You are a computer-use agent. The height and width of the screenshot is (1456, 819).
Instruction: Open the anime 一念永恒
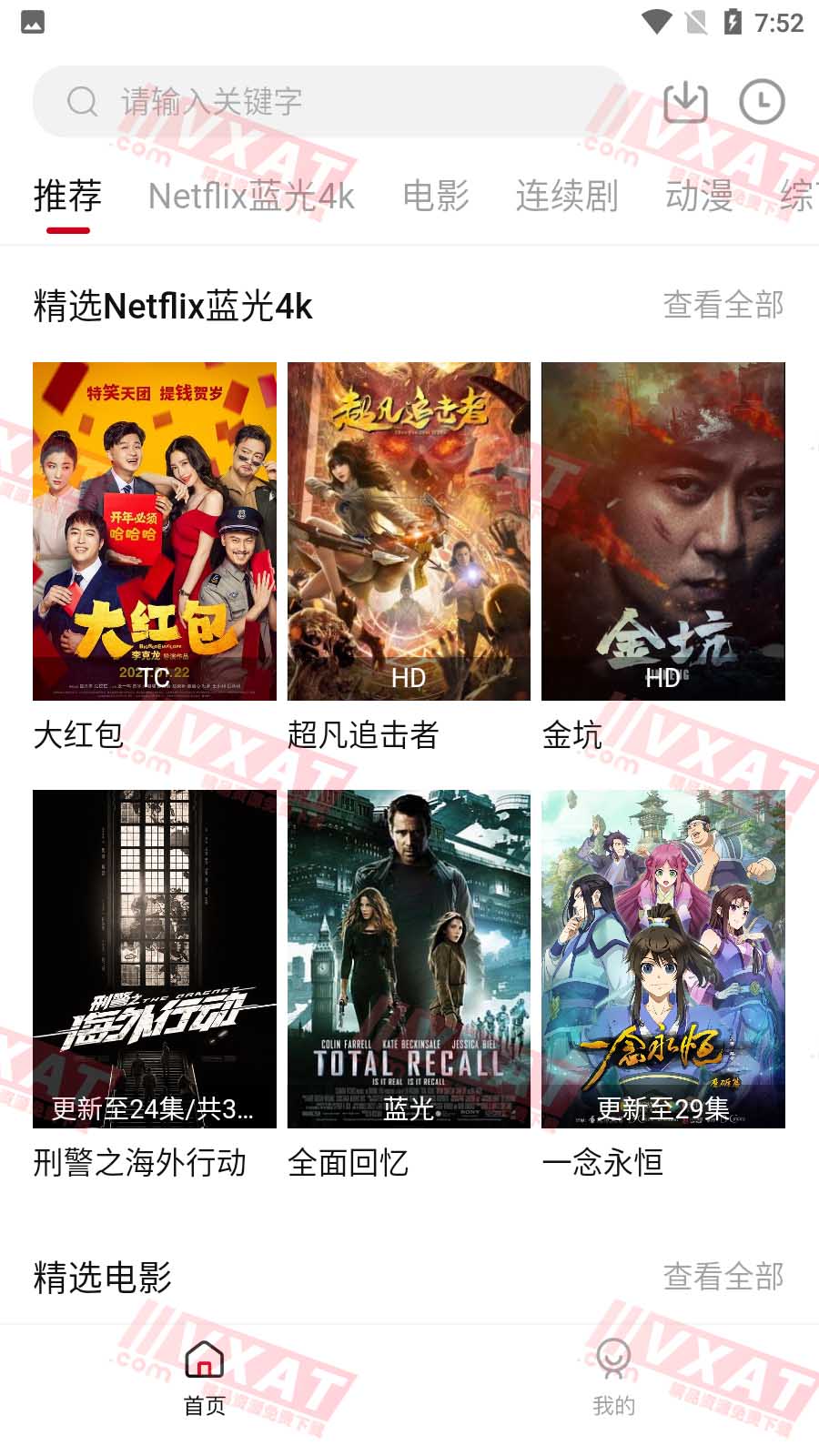point(662,959)
